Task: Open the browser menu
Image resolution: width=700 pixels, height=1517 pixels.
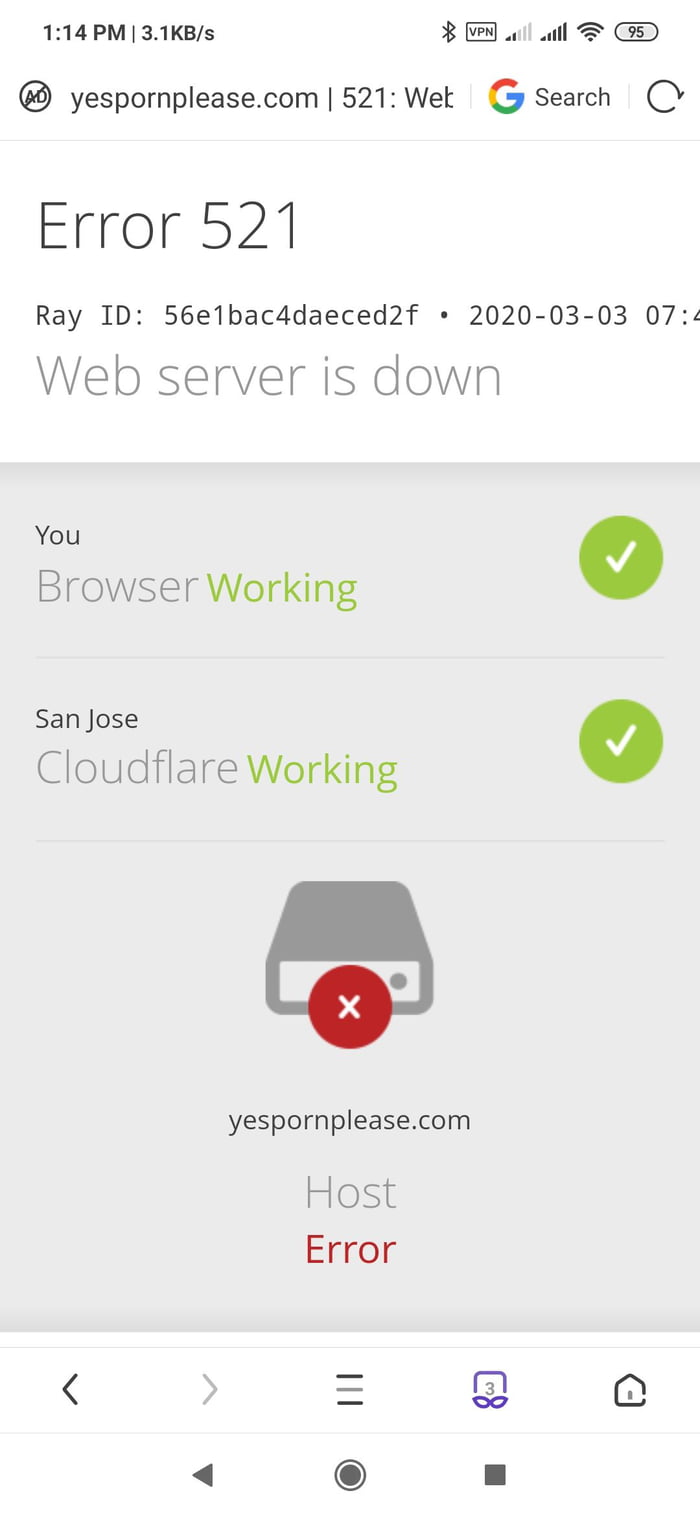Action: point(350,1389)
